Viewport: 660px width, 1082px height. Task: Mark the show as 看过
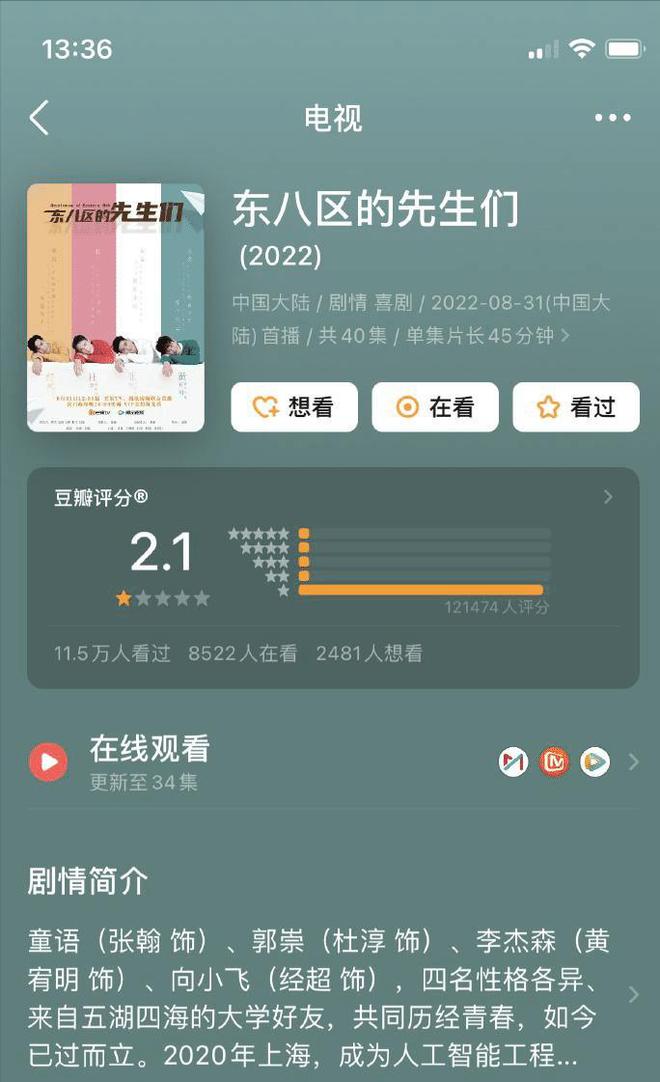(x=576, y=407)
